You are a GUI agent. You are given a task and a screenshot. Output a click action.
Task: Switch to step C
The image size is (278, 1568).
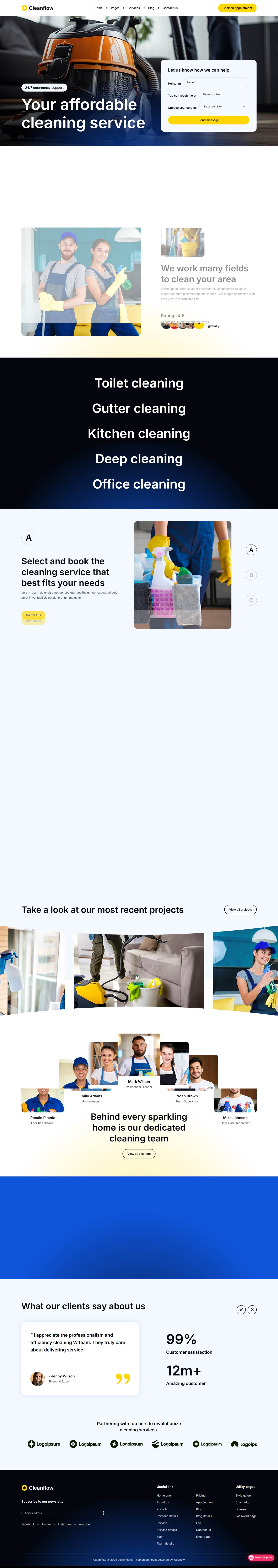click(x=251, y=600)
